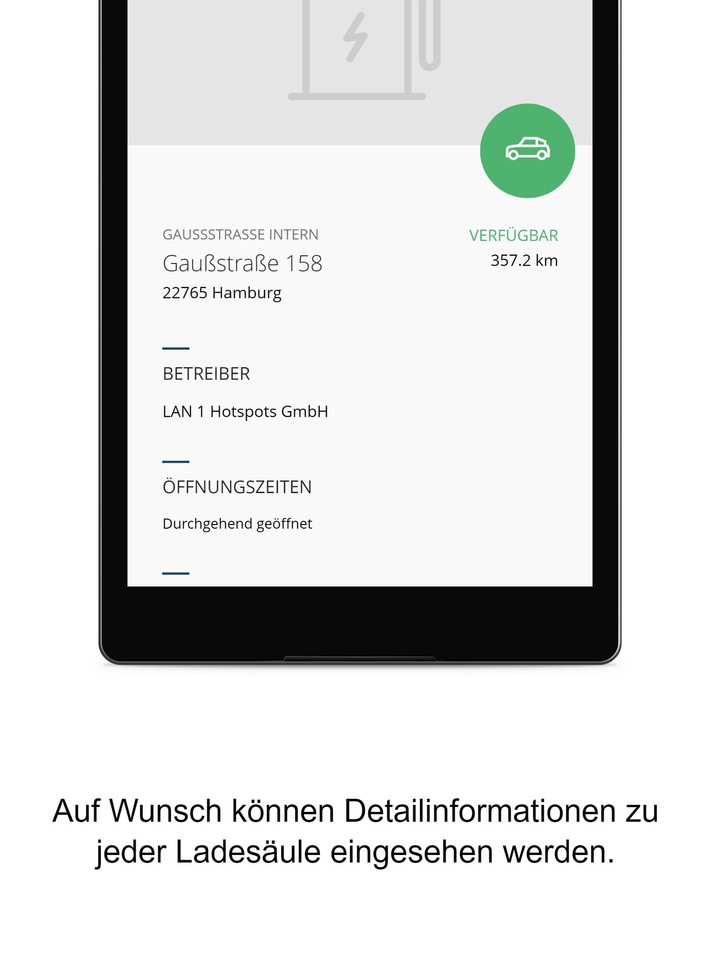Tap the availability indicator to change status view

[528, 149]
